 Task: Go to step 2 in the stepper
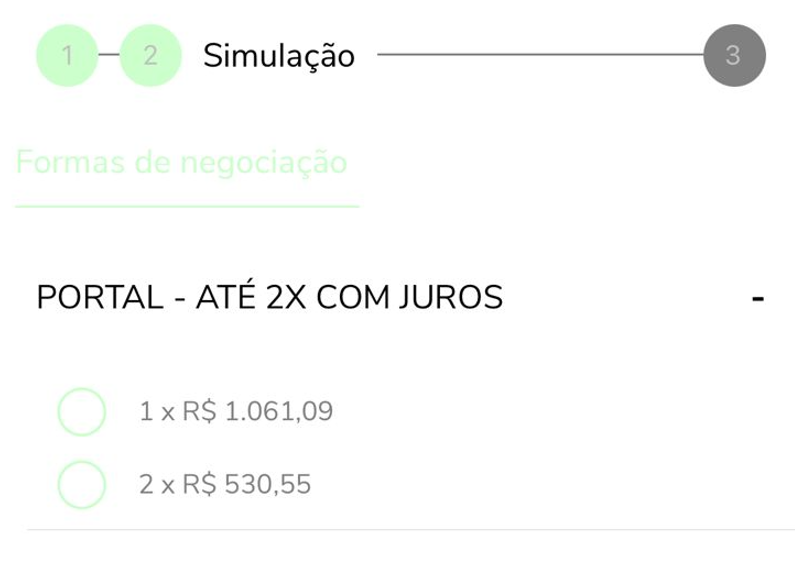point(150,56)
